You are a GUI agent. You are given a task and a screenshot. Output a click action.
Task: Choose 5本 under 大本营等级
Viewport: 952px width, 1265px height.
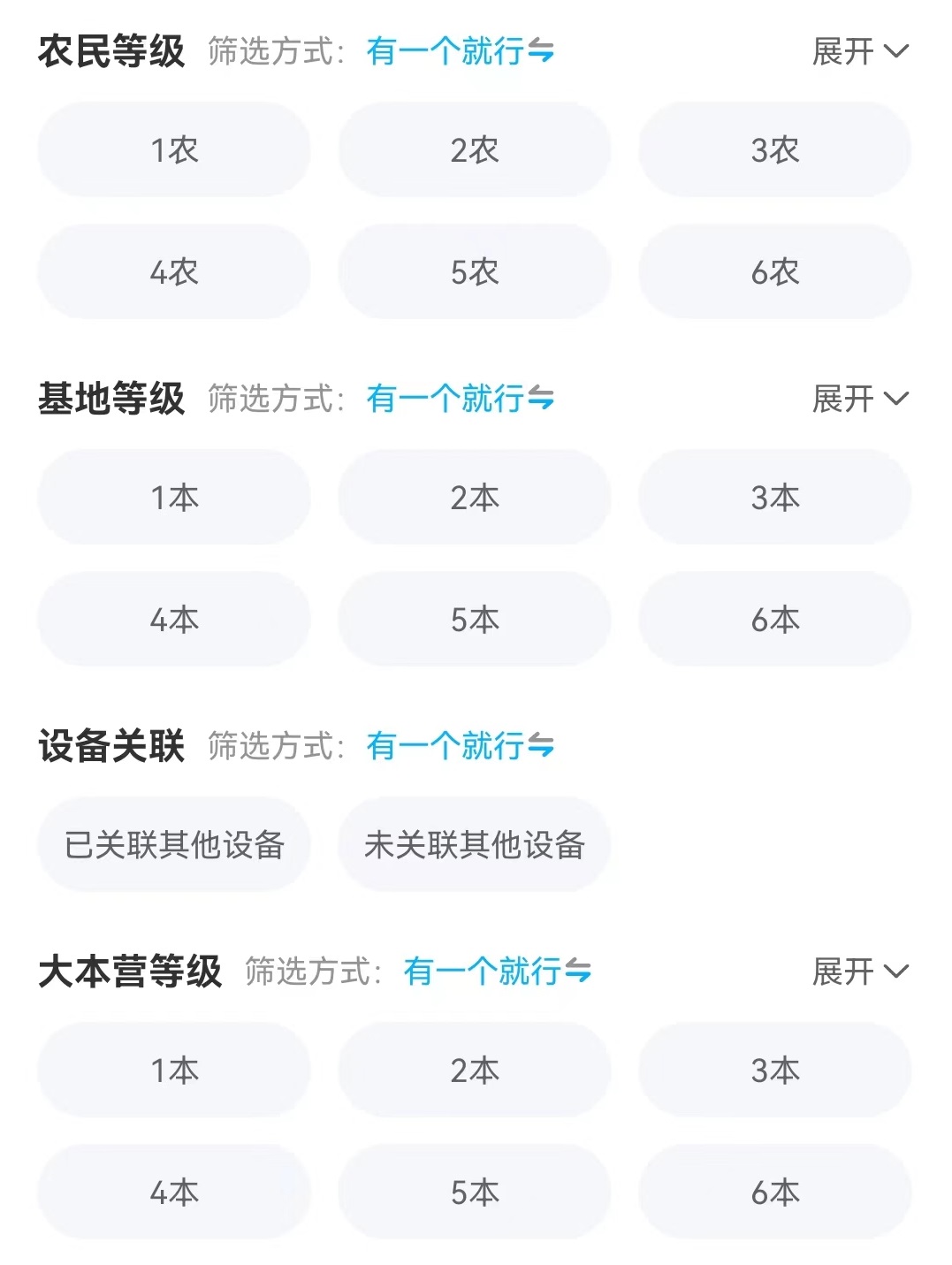475,1193
